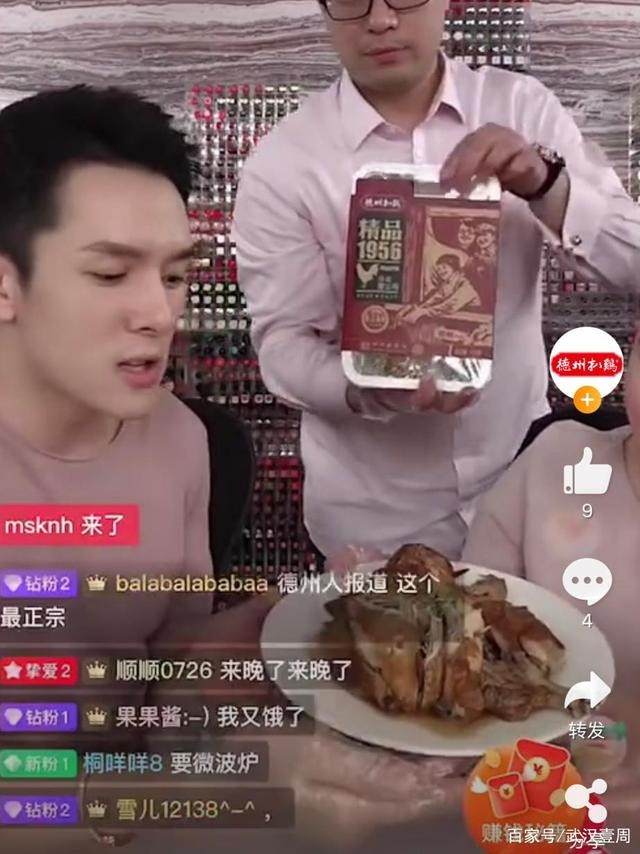The image size is (640, 854).
Task: Follow the streamer with the plus button
Action: pos(587,401)
